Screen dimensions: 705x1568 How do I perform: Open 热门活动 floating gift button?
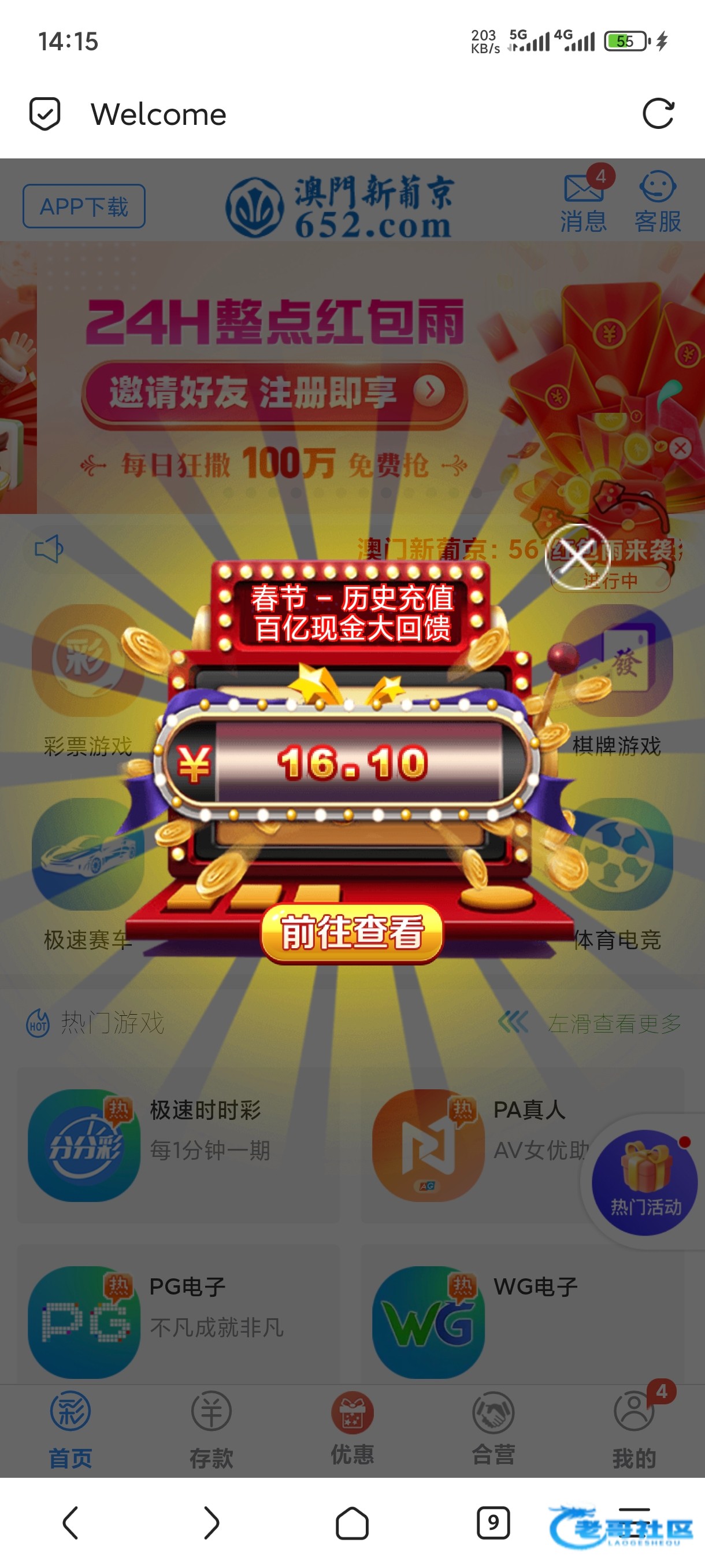645,1181
